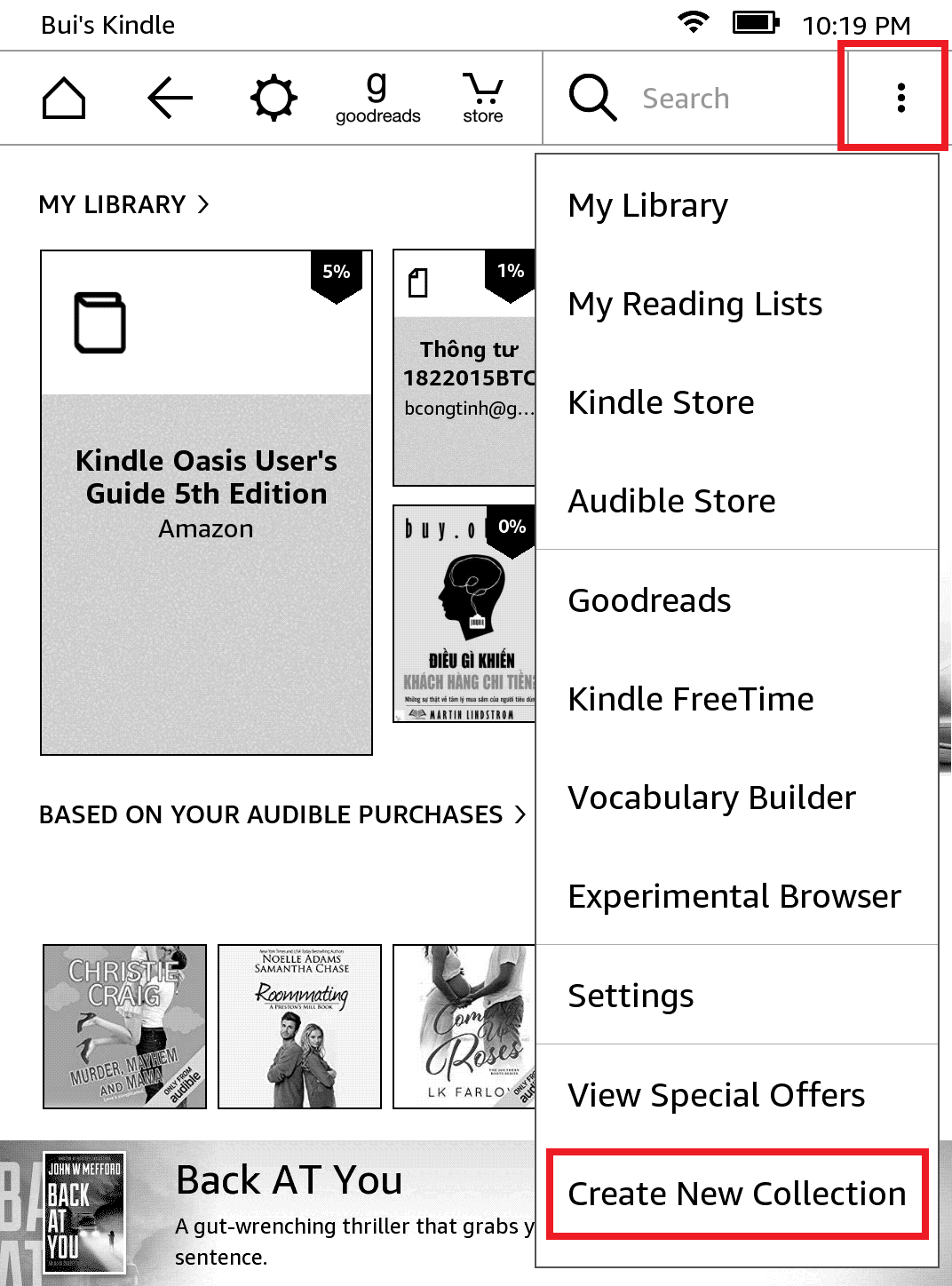Open Vocabulary Builder
Image resolution: width=952 pixels, height=1286 pixels.
(x=711, y=798)
